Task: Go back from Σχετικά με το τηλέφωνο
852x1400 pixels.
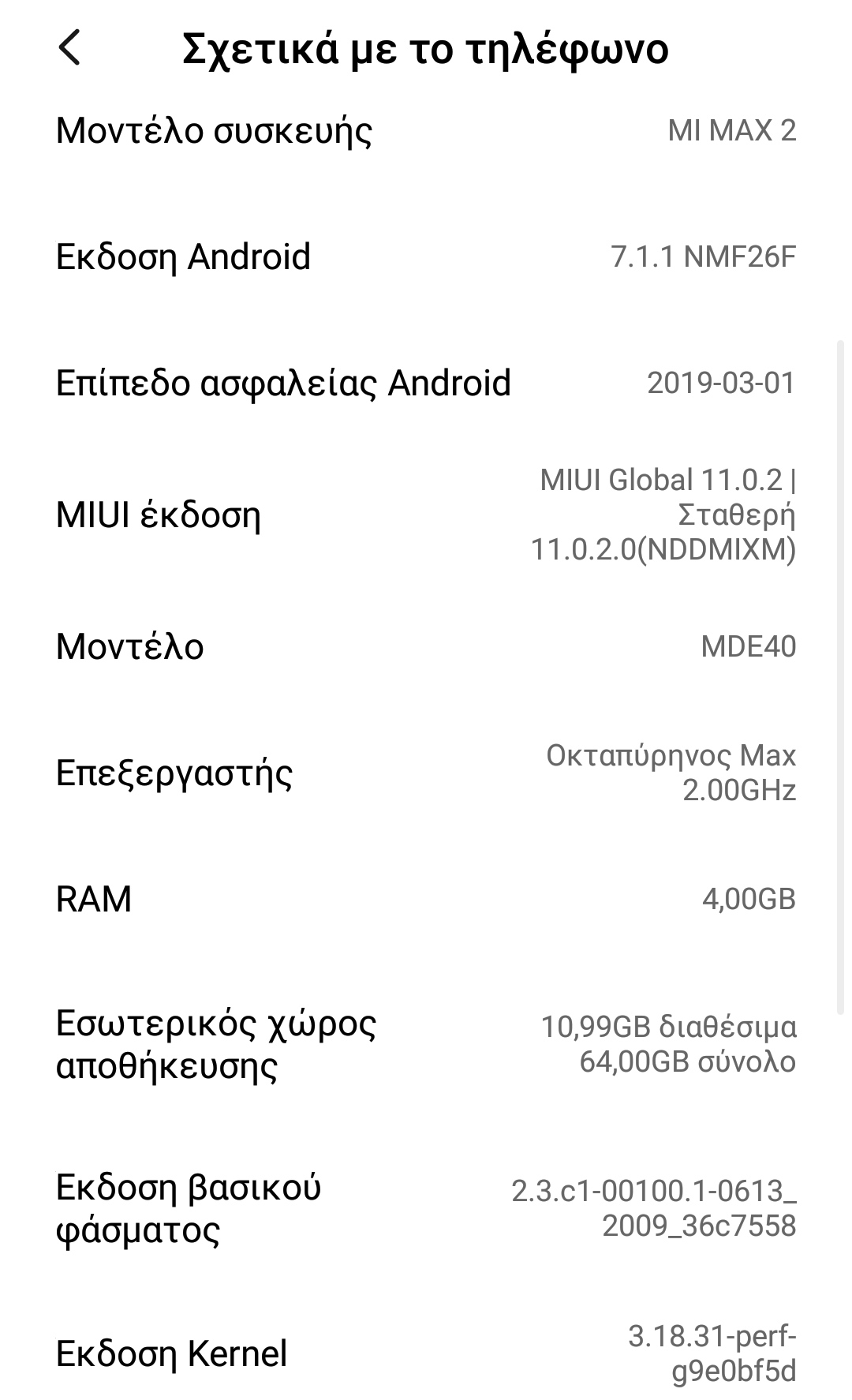Action: (x=69, y=48)
